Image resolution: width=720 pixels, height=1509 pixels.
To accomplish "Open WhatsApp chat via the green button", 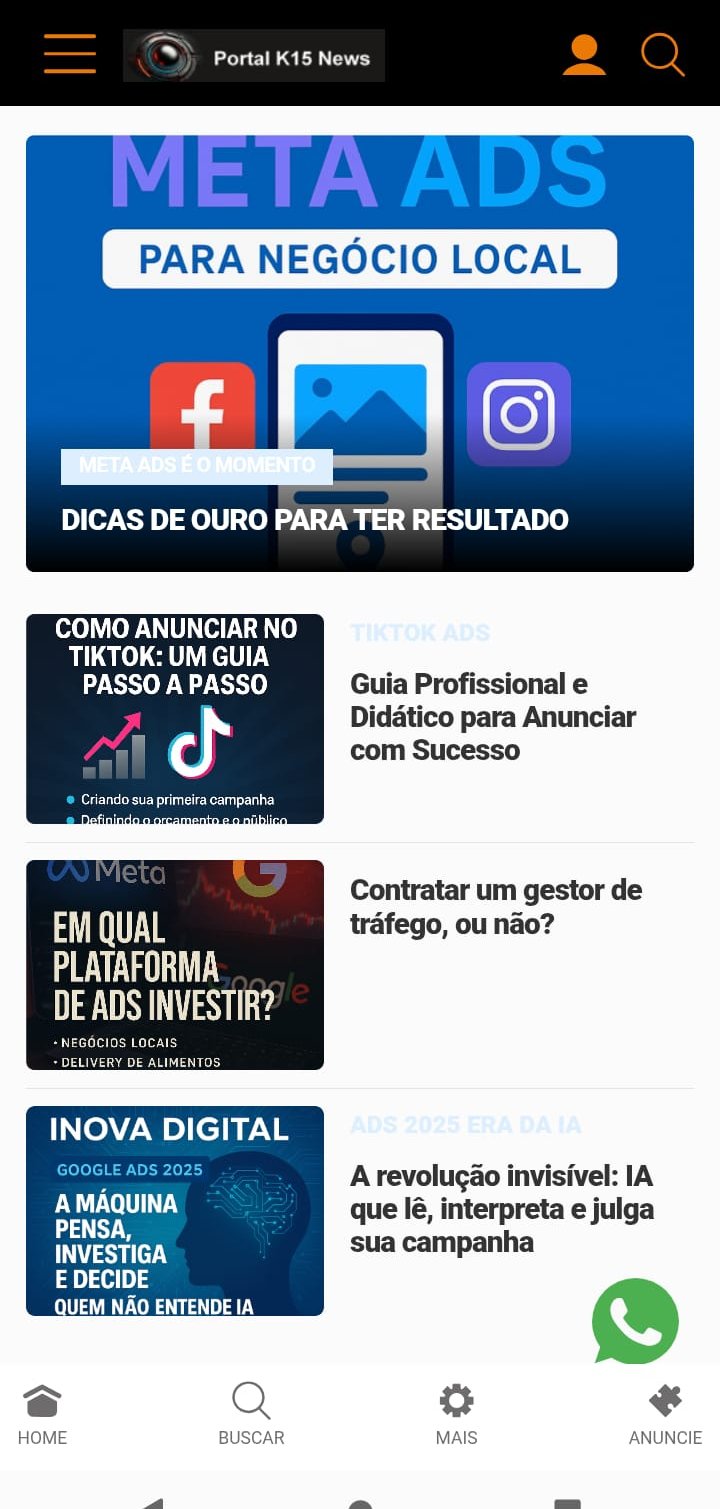I will point(635,1322).
